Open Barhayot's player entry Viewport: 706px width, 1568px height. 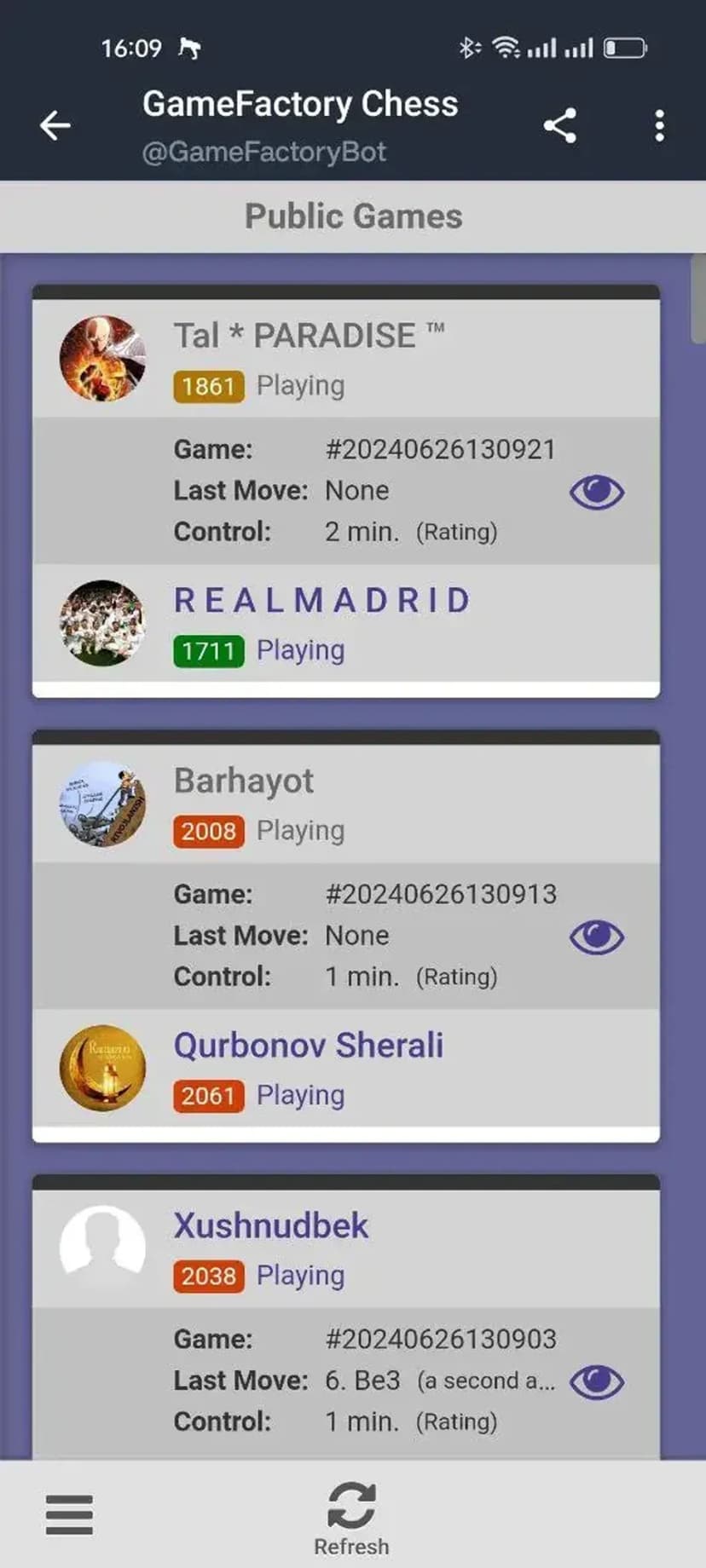[244, 781]
